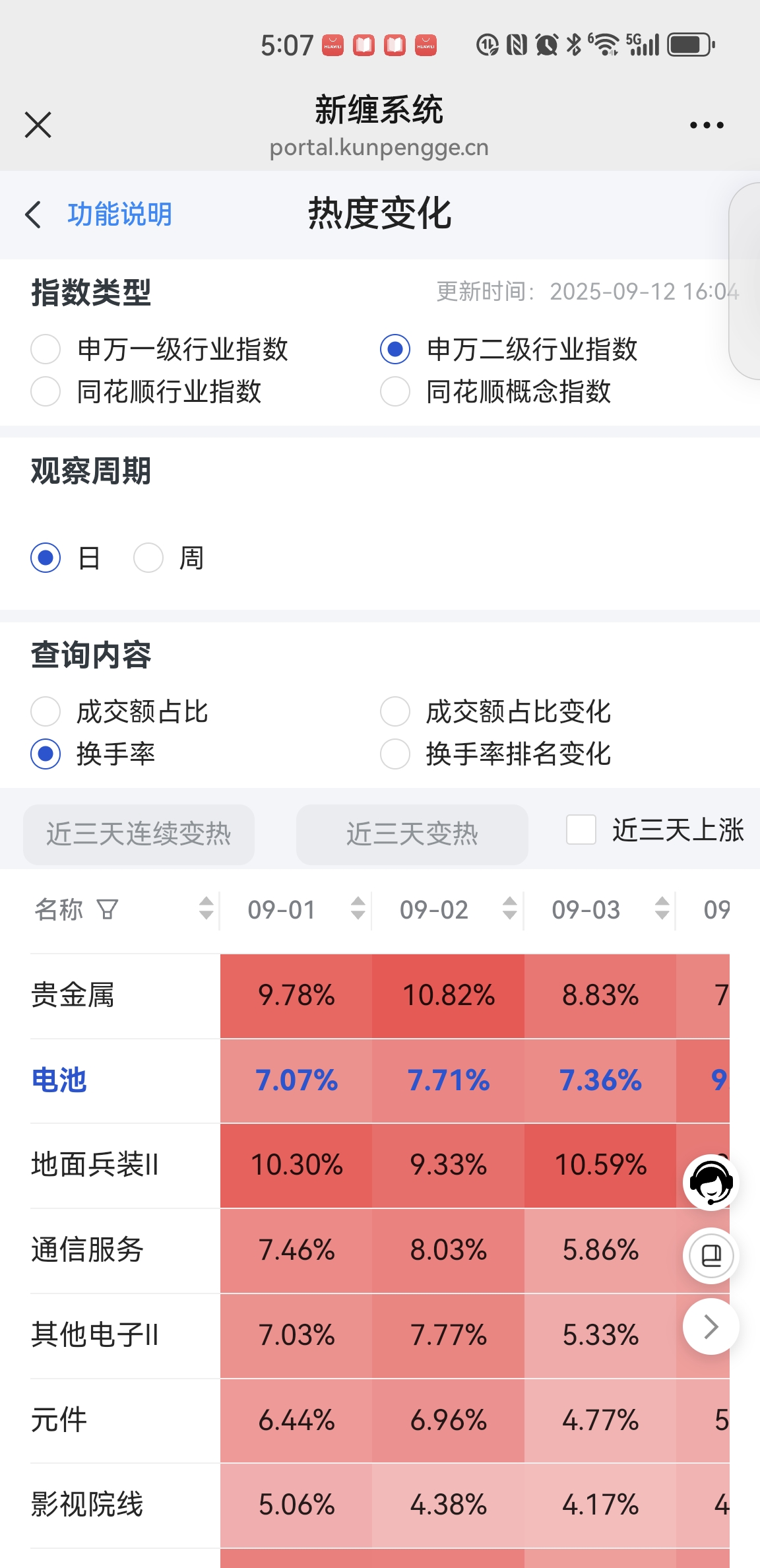Screen dimensions: 760x1568
Task: Open the 名称 column filter icon
Action: (108, 909)
